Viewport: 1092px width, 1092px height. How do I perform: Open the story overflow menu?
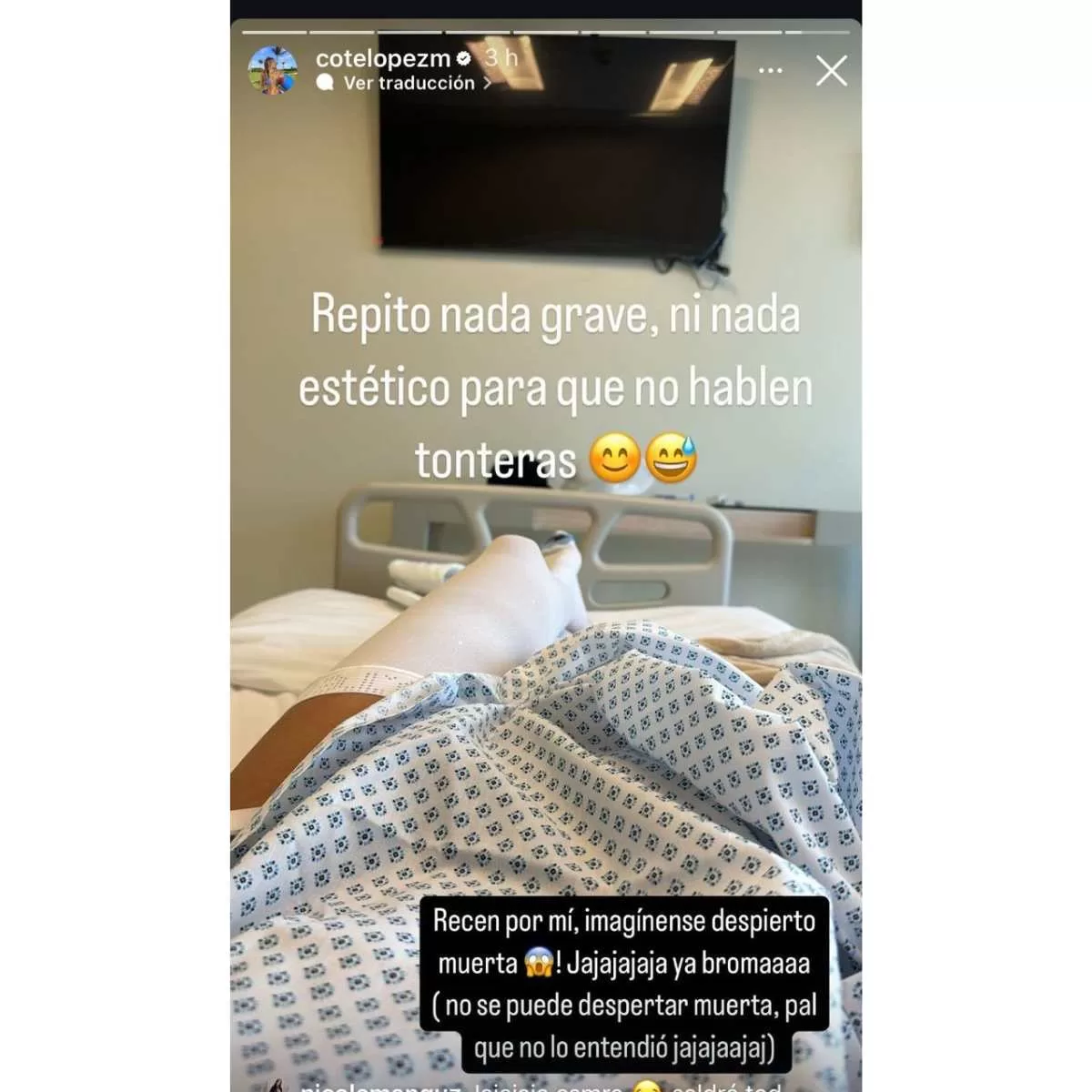tap(770, 71)
